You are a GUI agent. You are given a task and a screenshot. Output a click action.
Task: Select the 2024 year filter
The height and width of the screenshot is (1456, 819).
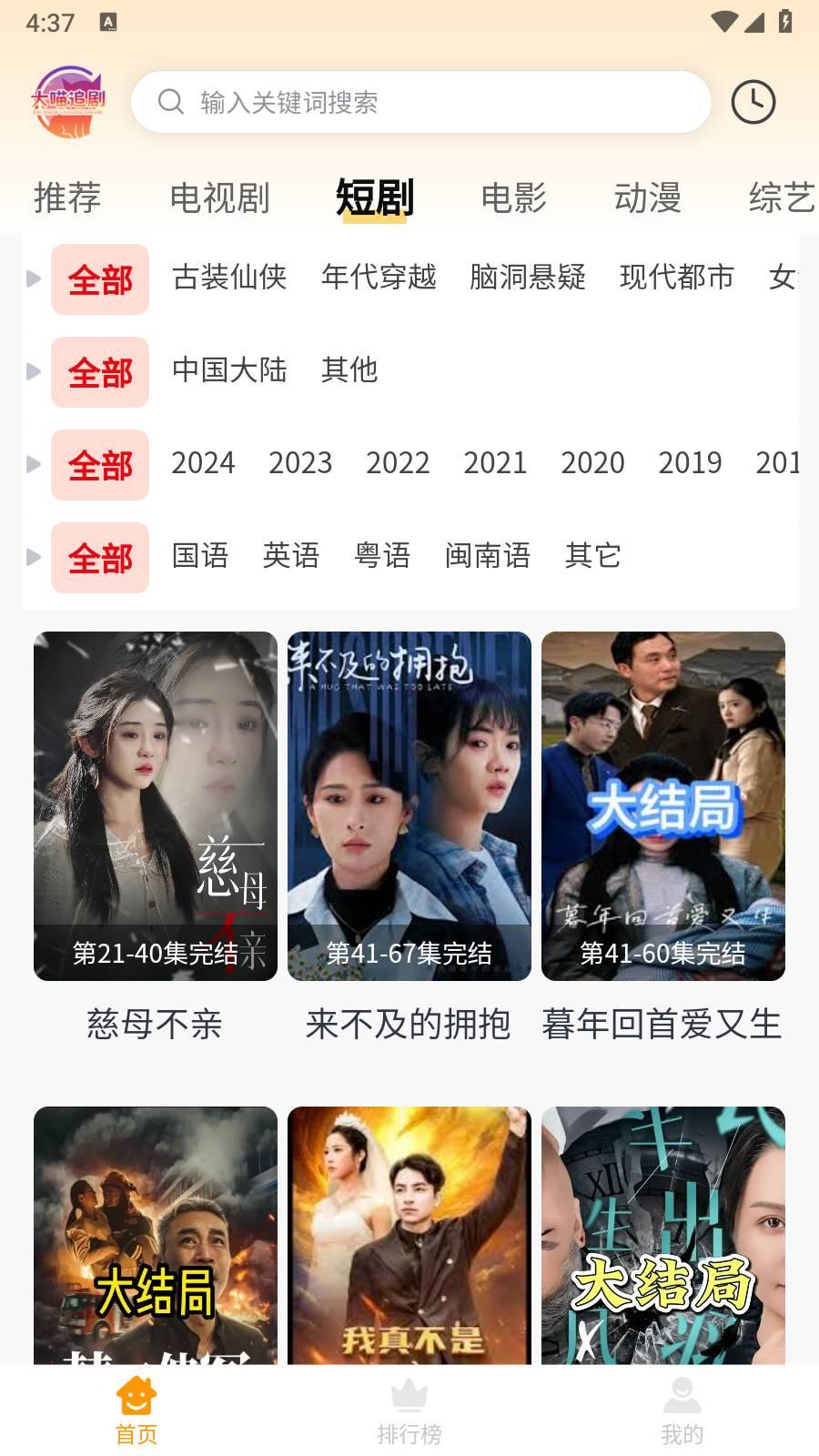203,464
